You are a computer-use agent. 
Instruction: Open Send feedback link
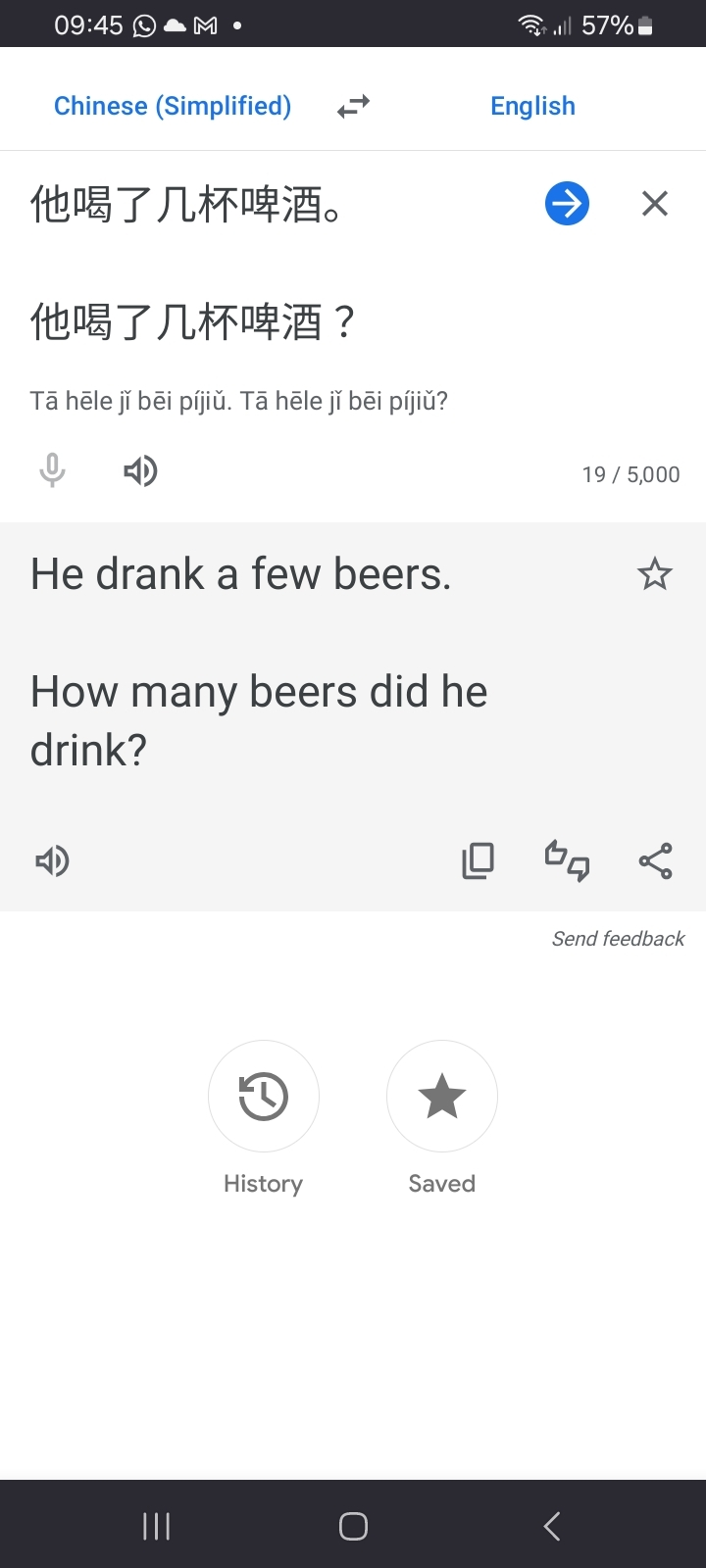[618, 939]
